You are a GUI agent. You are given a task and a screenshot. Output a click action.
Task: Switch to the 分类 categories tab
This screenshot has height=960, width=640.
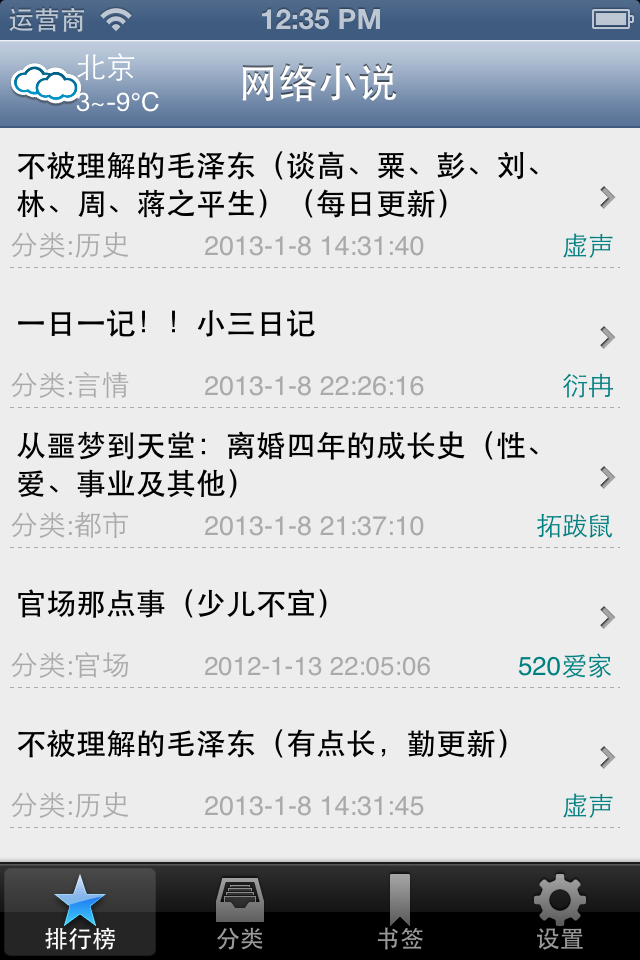tap(240, 912)
